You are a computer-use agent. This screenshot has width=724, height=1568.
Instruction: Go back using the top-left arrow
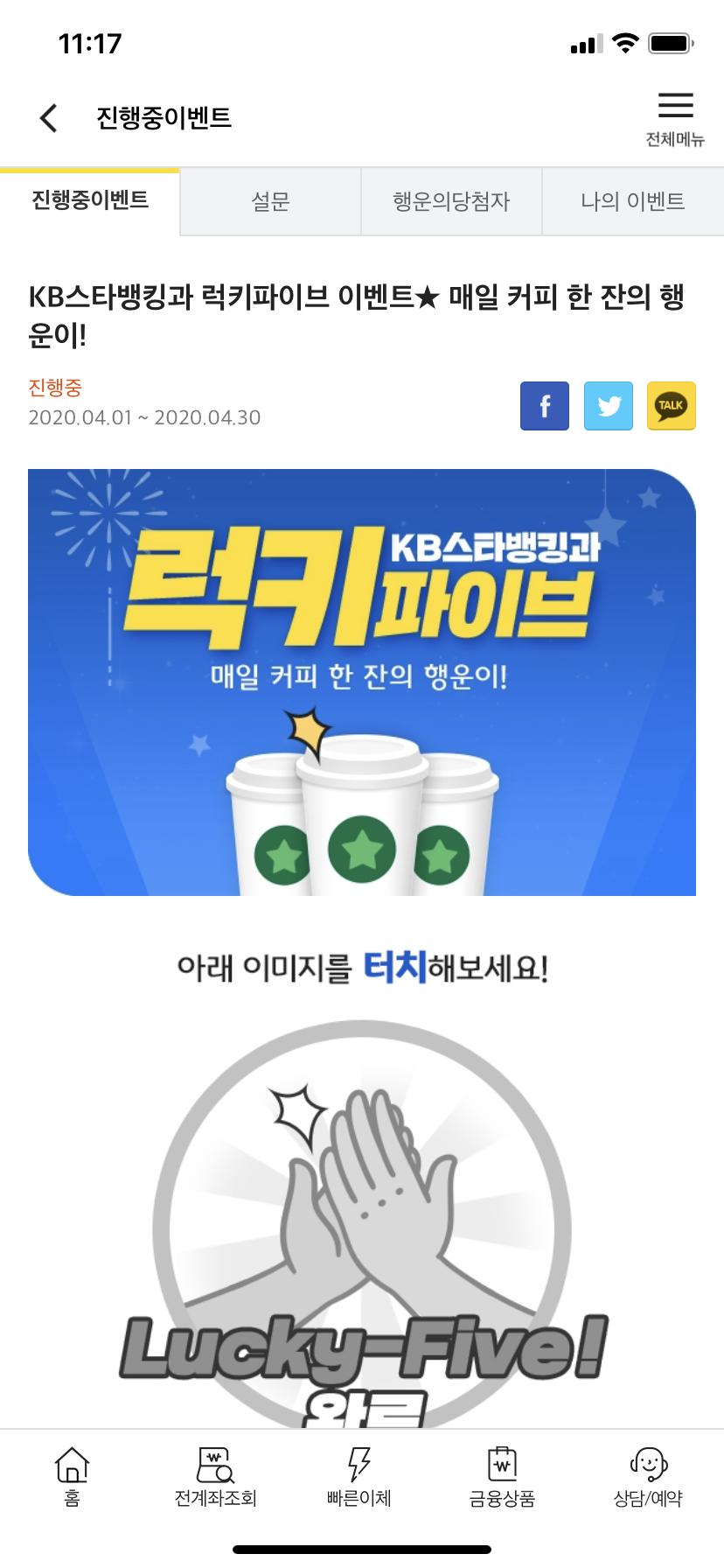(x=49, y=117)
